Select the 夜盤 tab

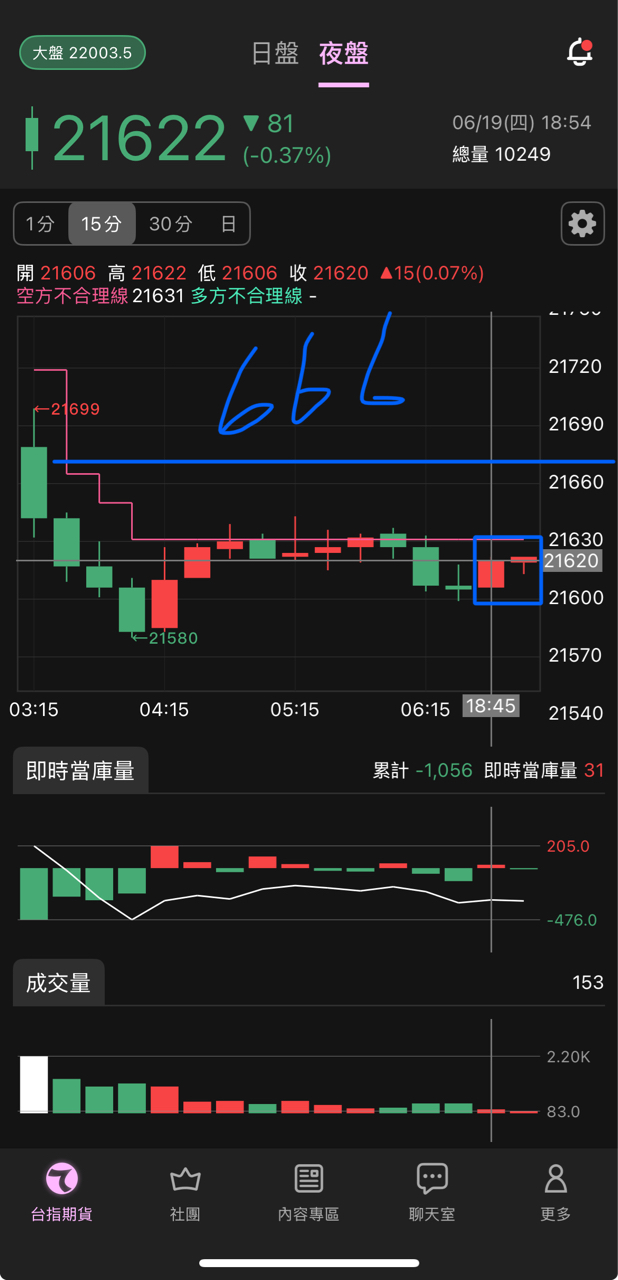point(344,53)
